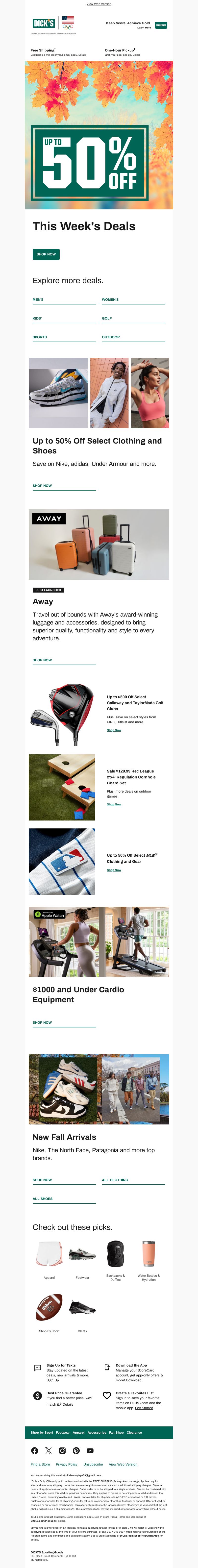The height and width of the screenshot is (1568, 198).
Task: Open the KIDS' deals category
Action: 37,318
